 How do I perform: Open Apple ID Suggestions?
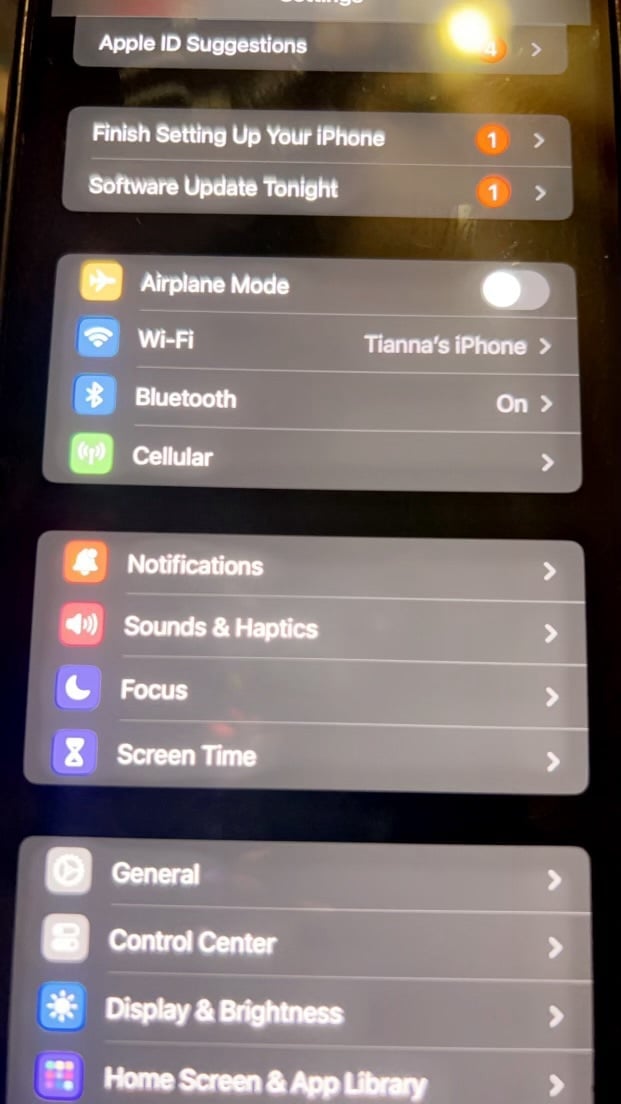[x=300, y=45]
